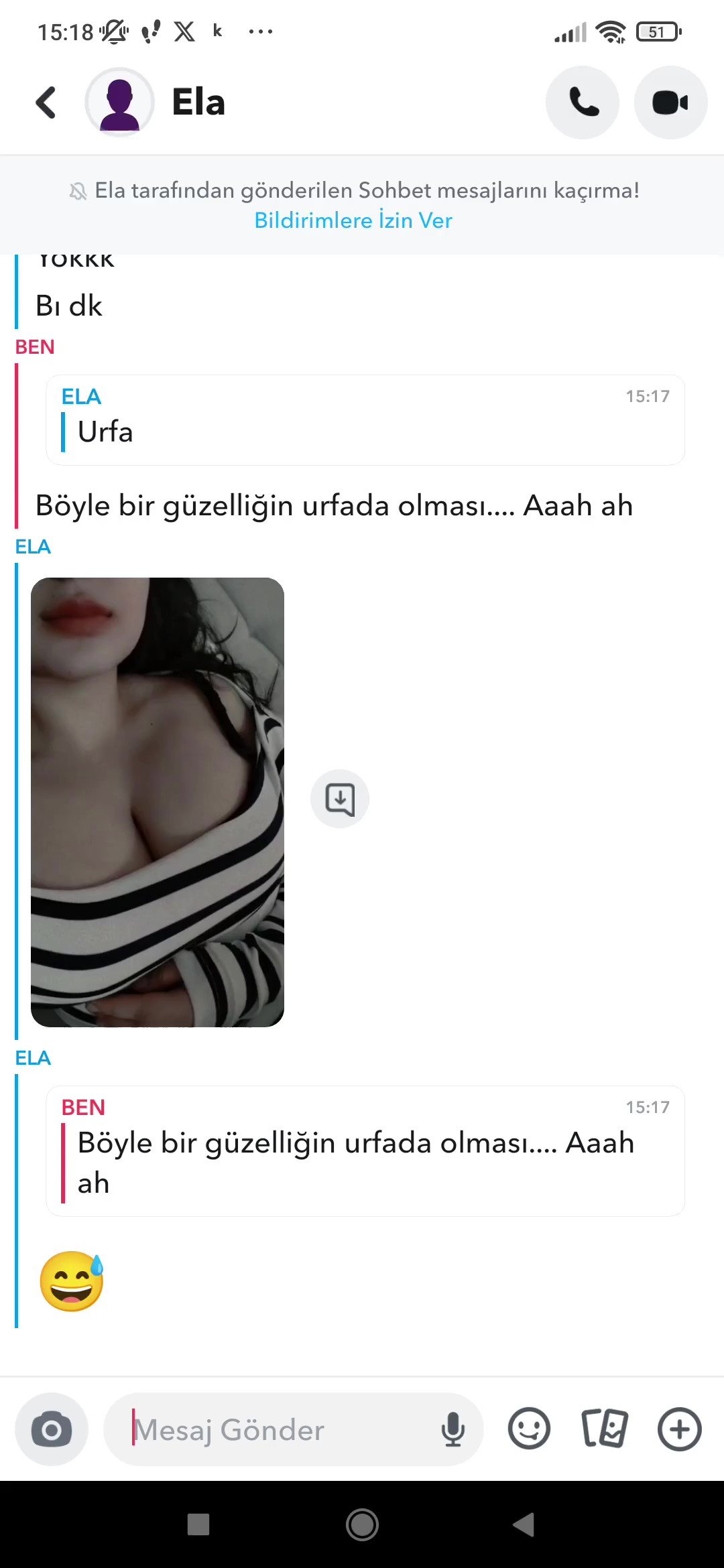Tap the Bildirimlere İzin Ver link

click(x=353, y=220)
